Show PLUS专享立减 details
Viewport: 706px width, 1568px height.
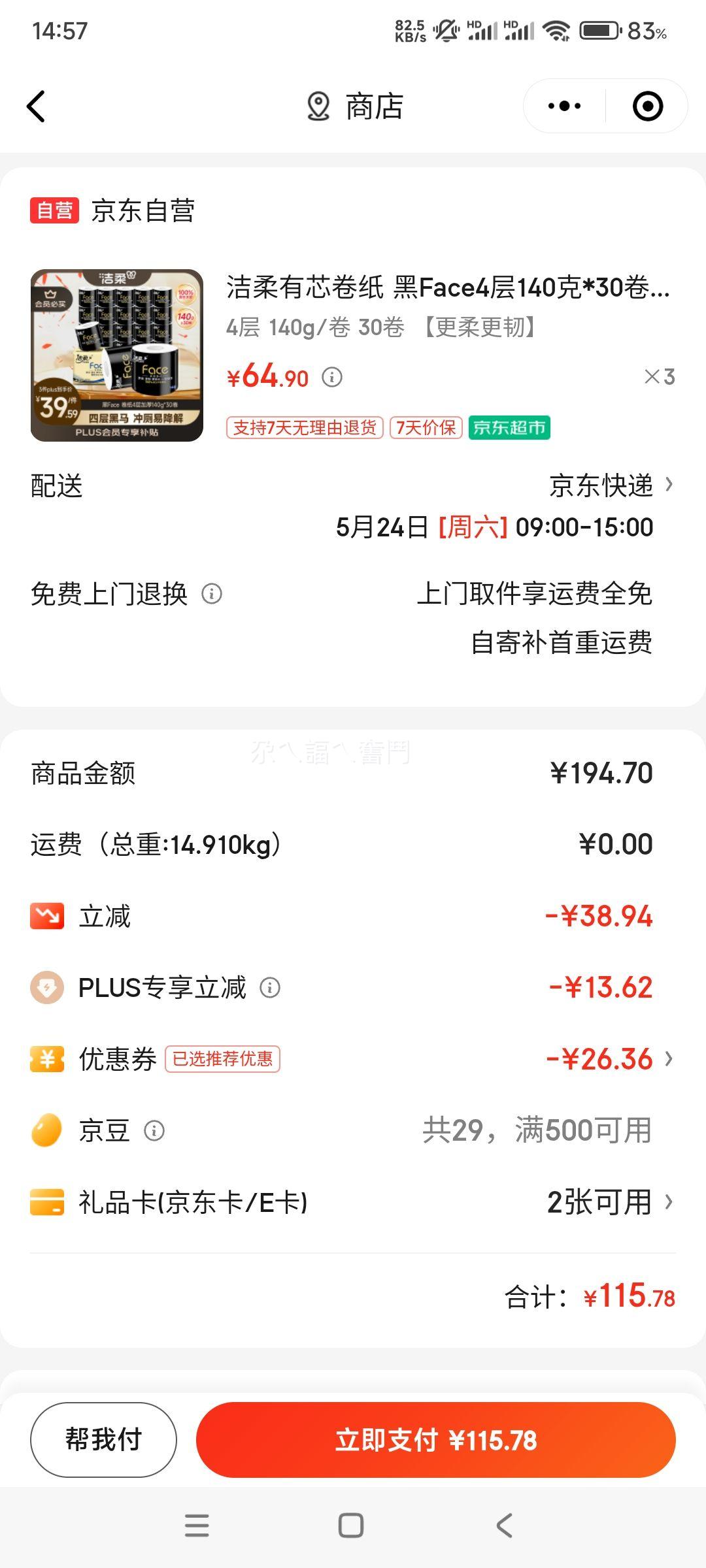(270, 987)
